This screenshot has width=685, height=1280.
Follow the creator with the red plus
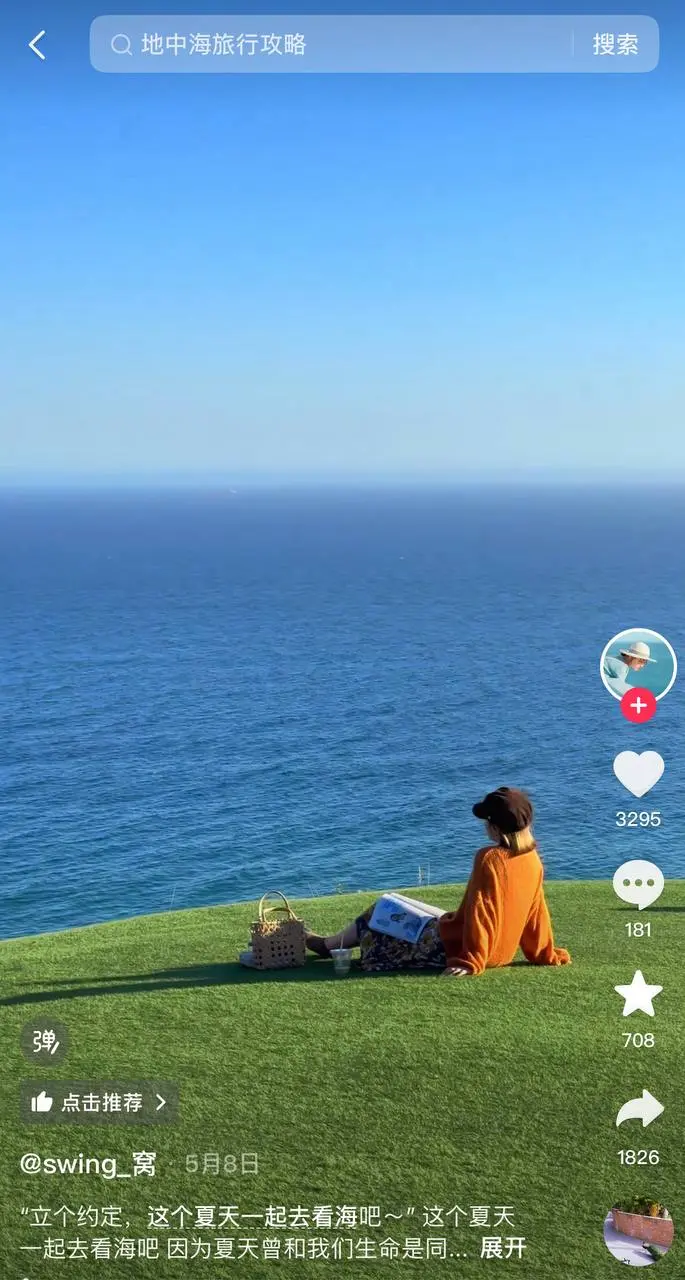point(638,705)
